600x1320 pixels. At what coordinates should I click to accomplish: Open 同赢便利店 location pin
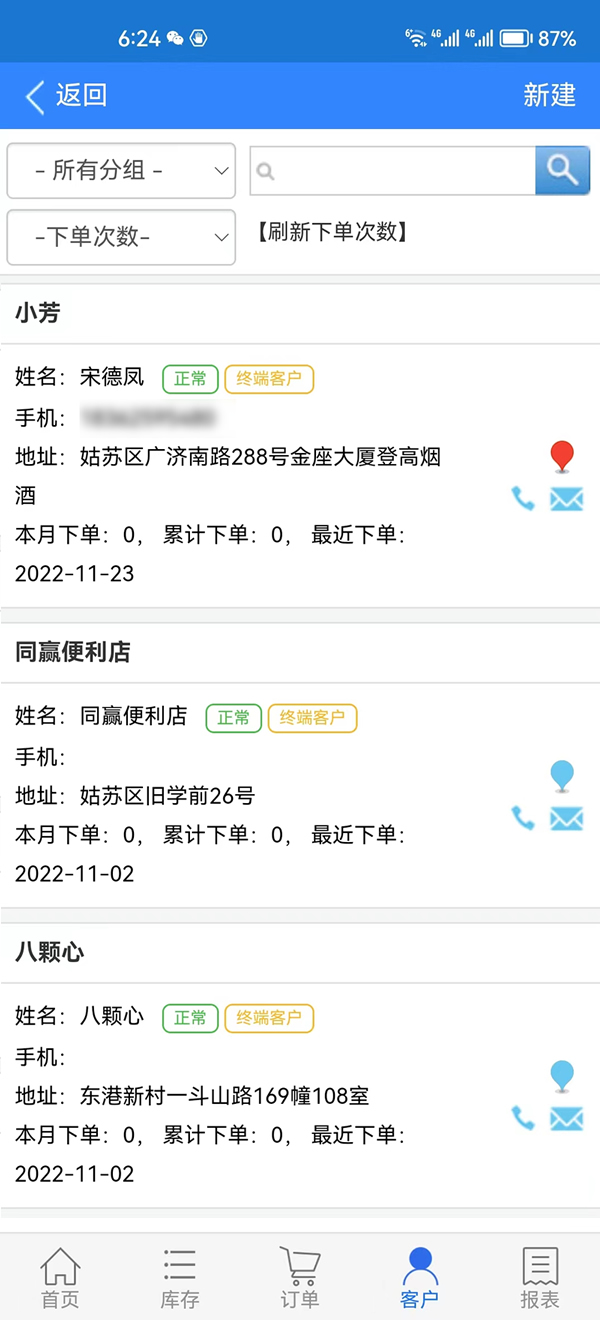563,777
